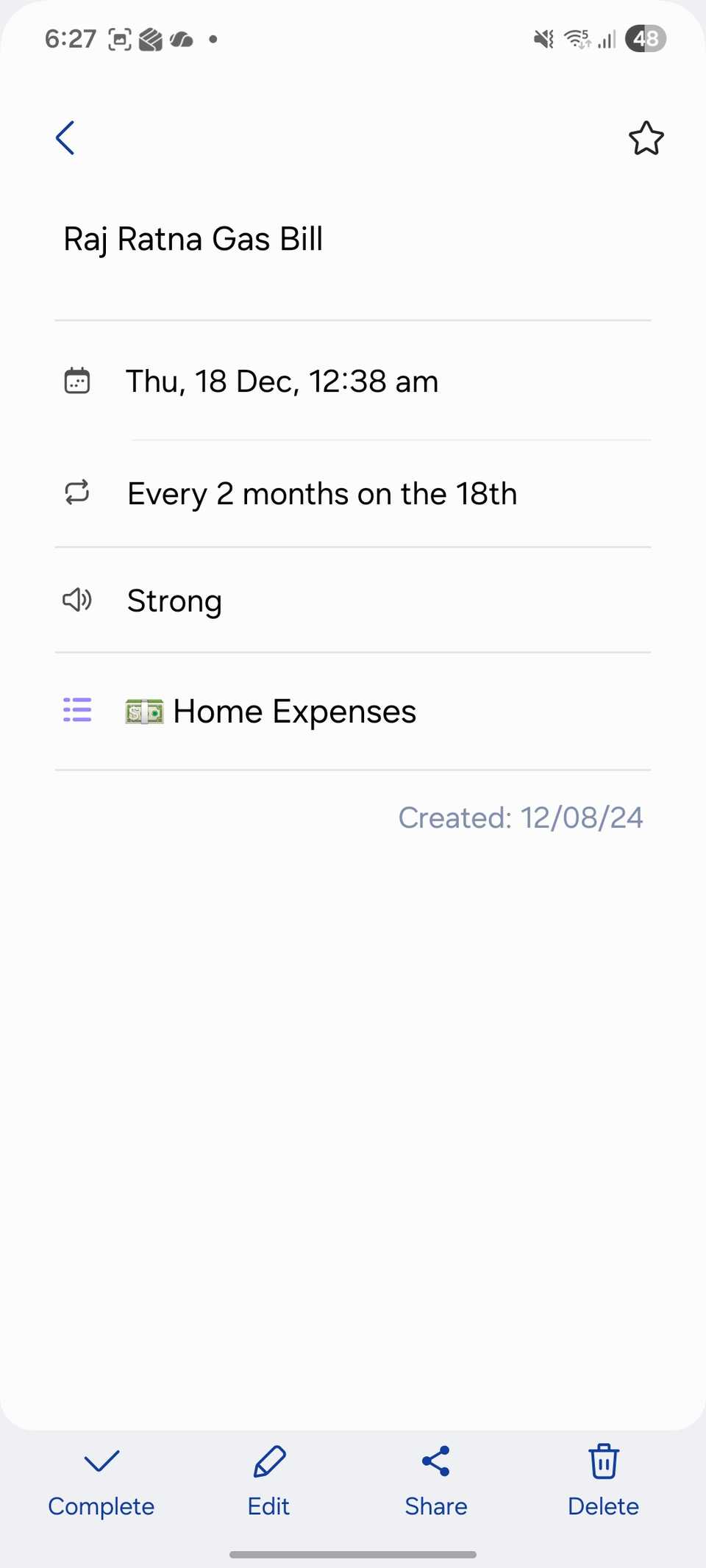
Task: Open the Wi-Fi status indicator
Action: pyautogui.click(x=578, y=39)
